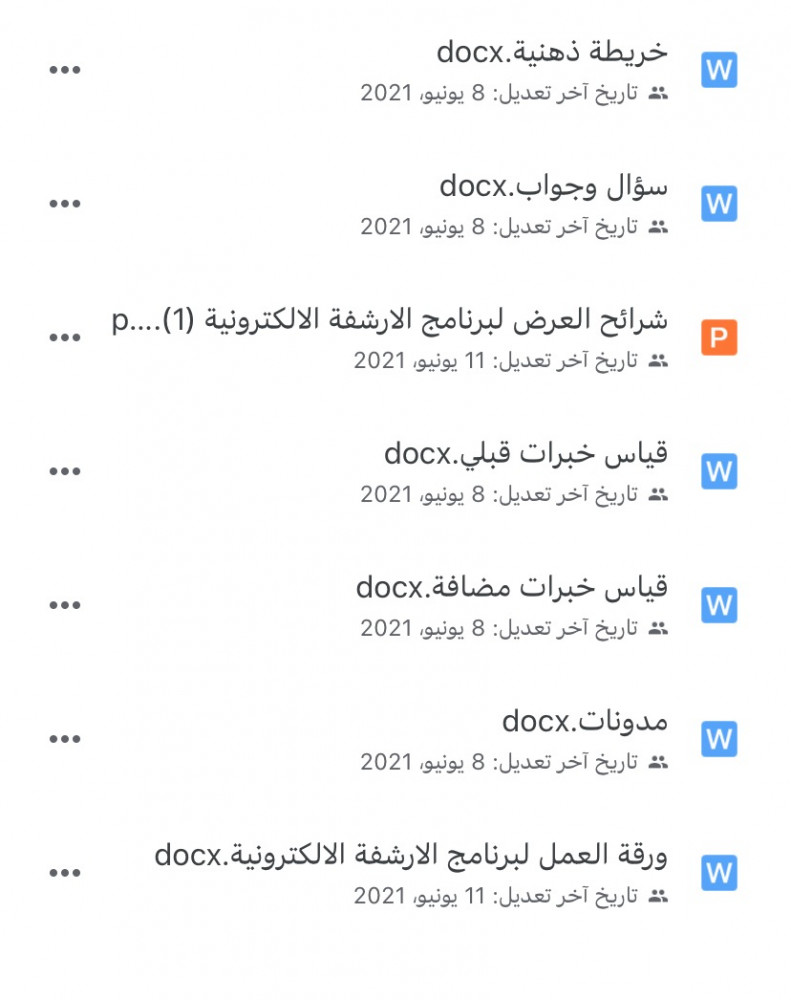Open the document سؤال وجواب.docx
Viewport: 791px width, 1000px height.
(x=552, y=186)
